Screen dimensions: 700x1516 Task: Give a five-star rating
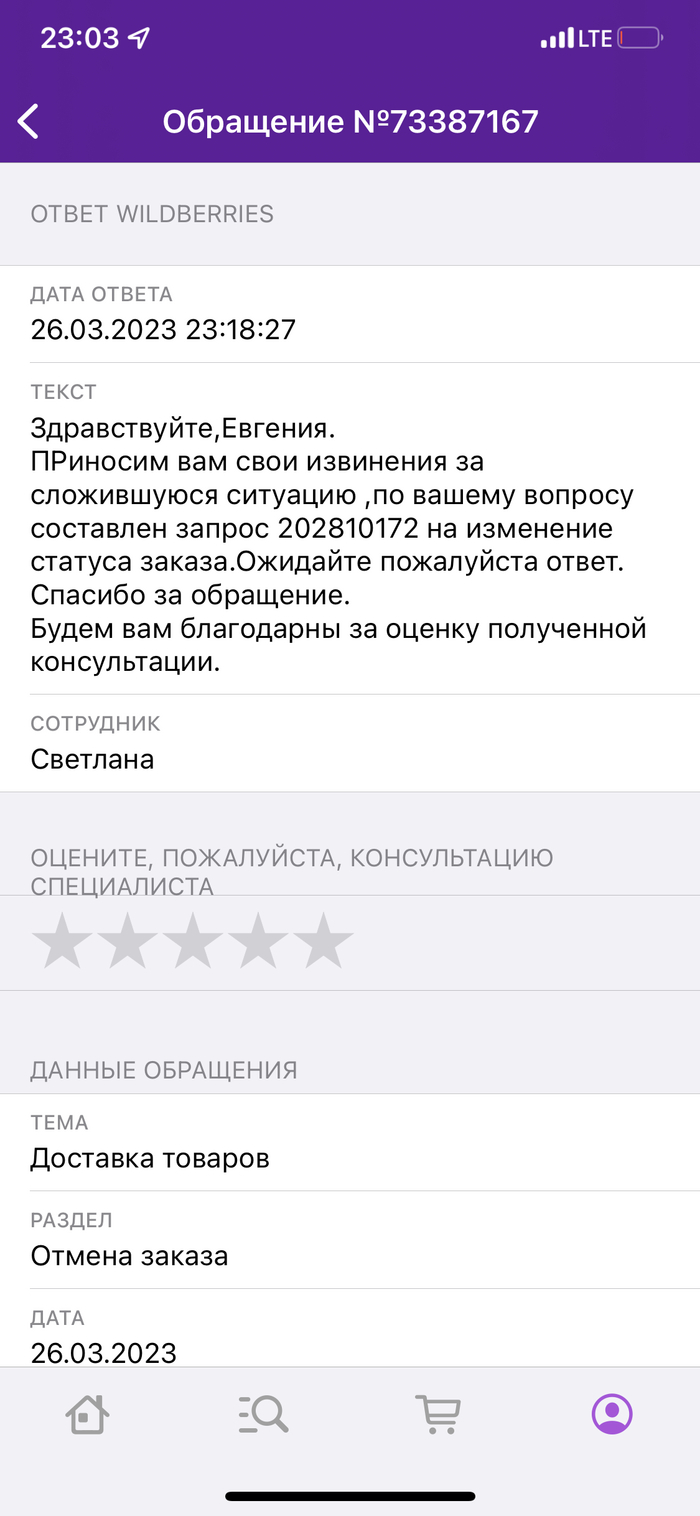click(323, 941)
